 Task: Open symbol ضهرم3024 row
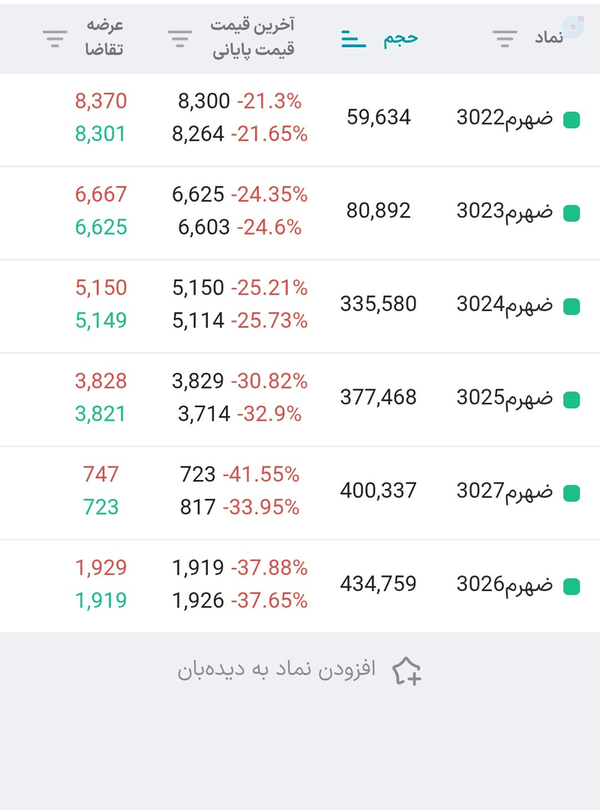tap(300, 306)
